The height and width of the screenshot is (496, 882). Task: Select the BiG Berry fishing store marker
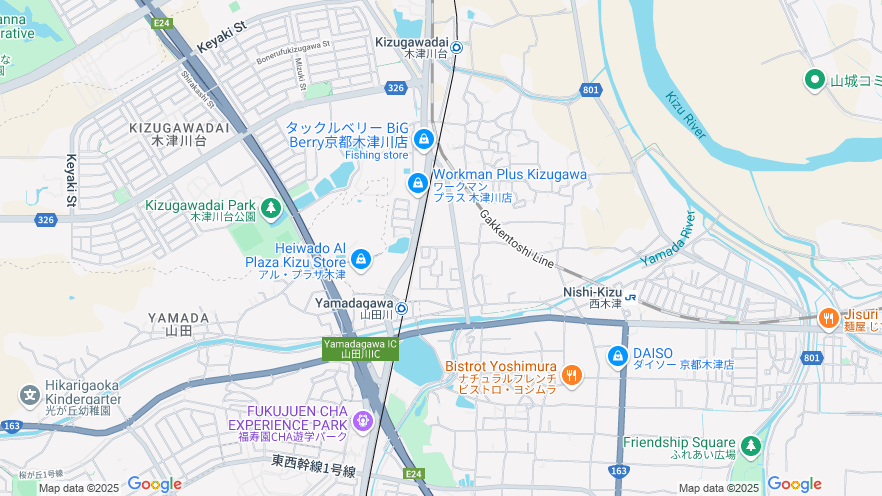coord(423,139)
